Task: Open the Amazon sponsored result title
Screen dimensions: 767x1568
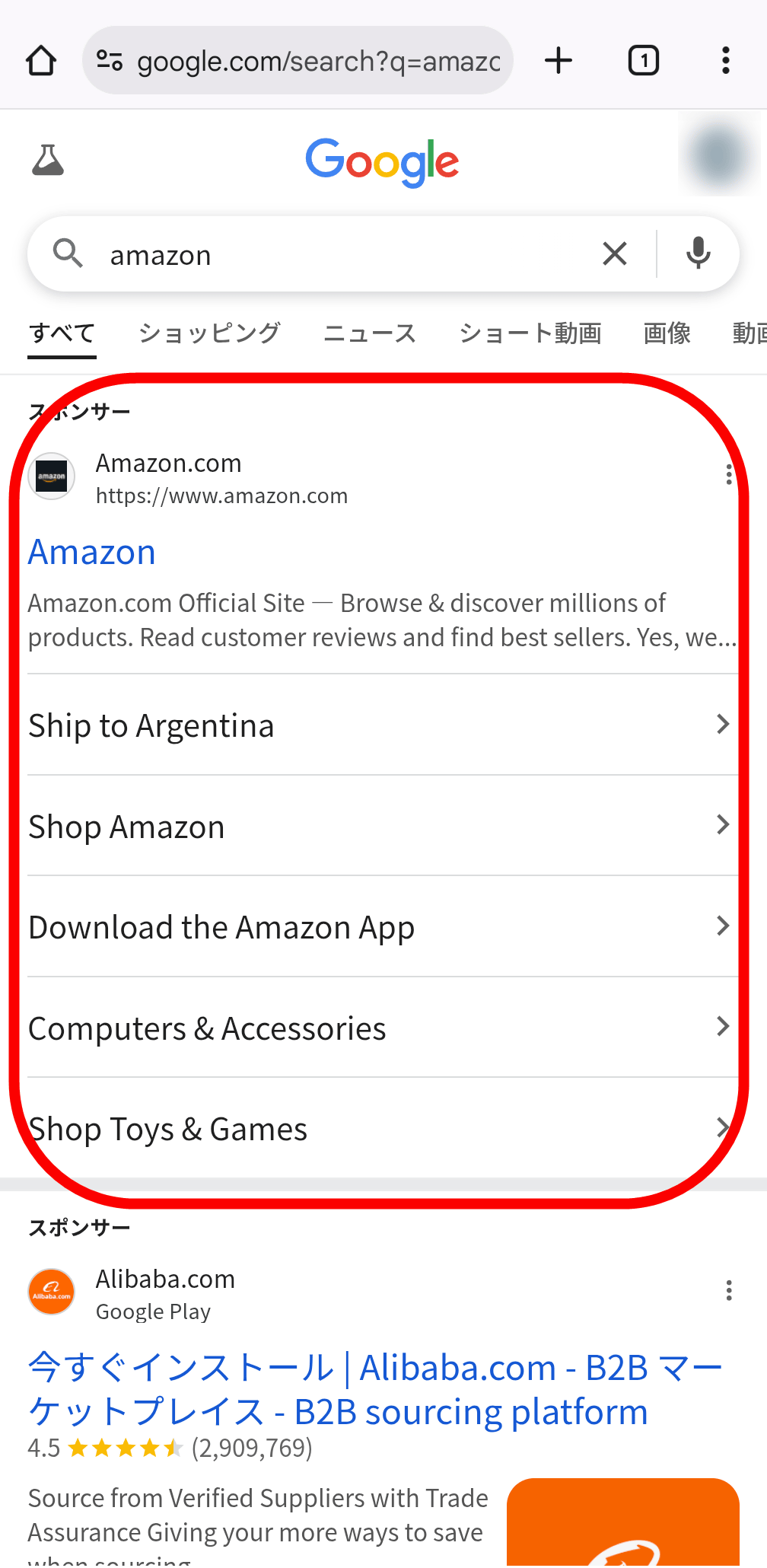Action: point(92,553)
